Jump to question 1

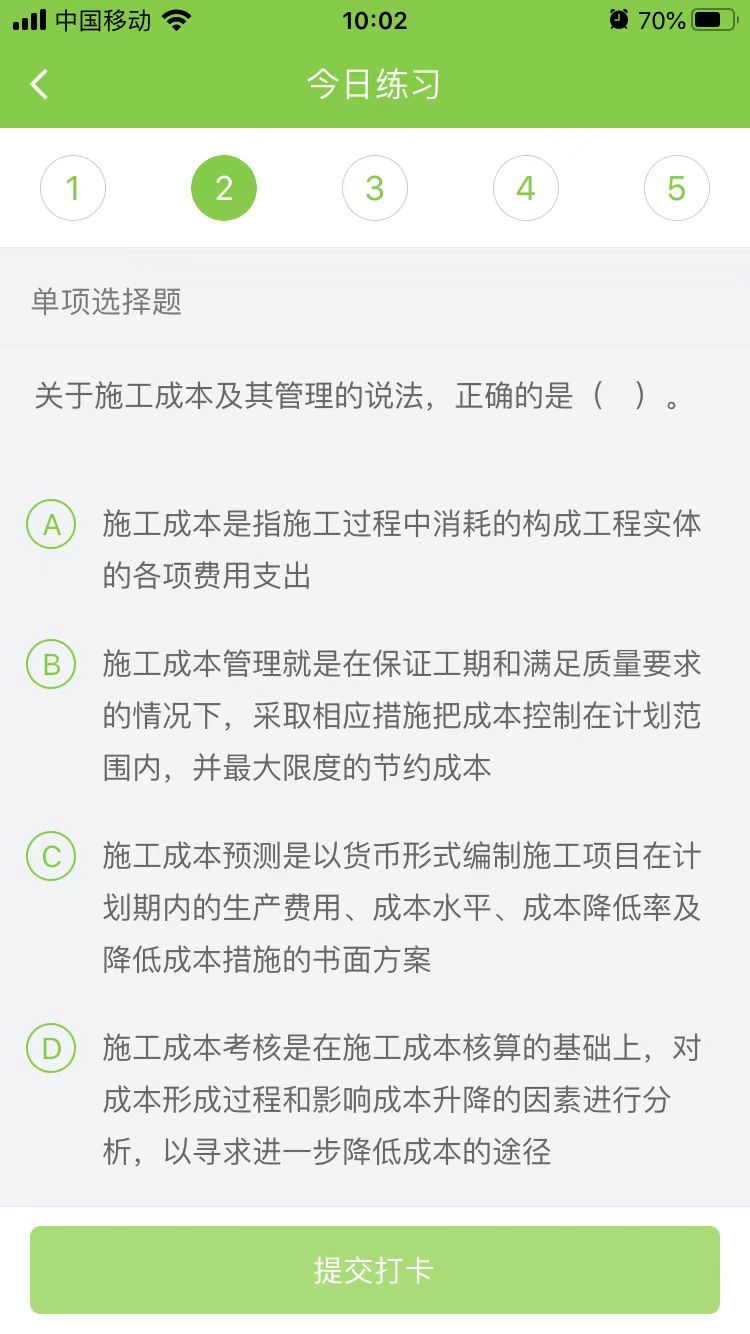pos(73,188)
